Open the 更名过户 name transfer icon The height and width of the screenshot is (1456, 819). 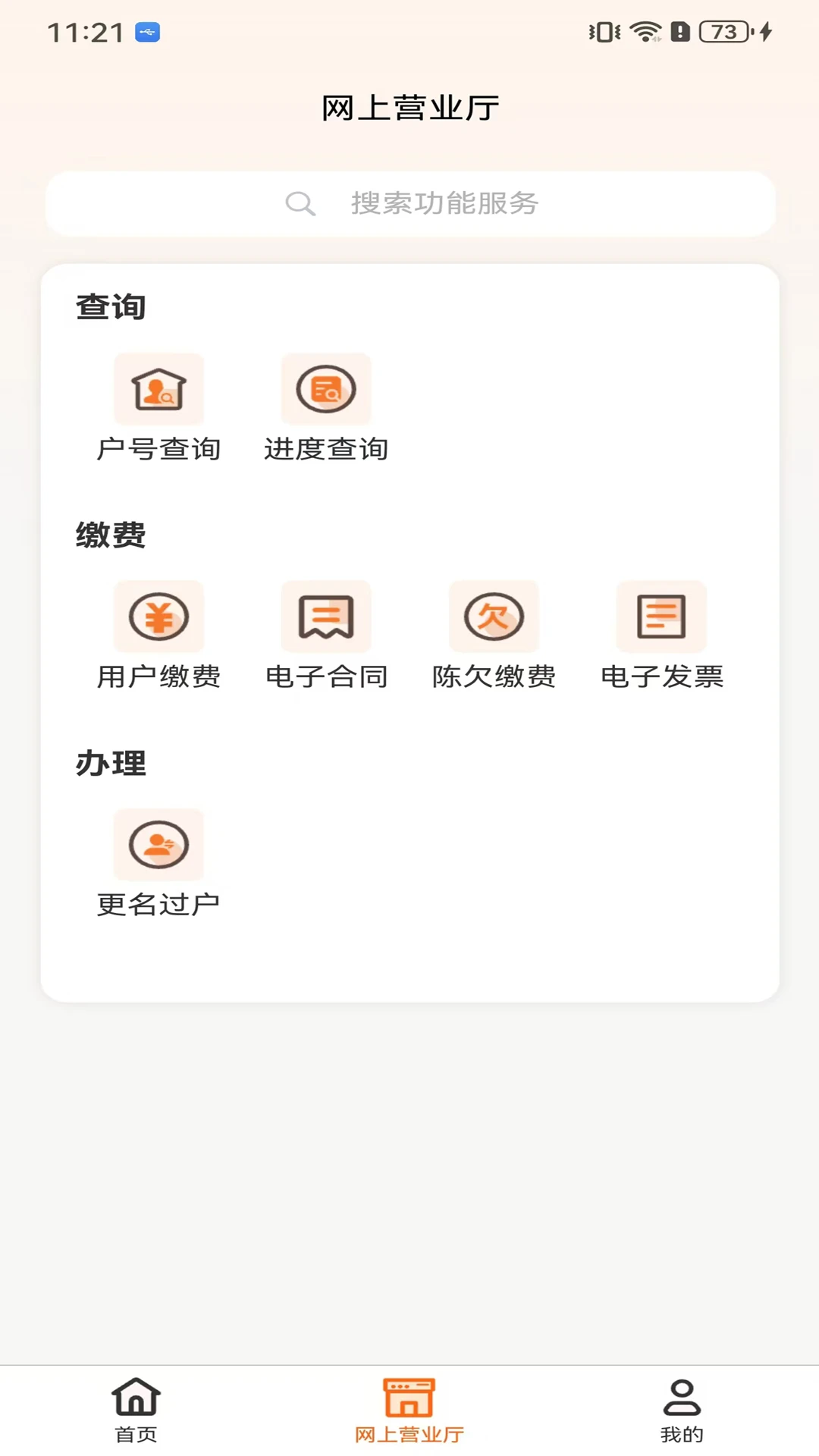[x=158, y=846]
